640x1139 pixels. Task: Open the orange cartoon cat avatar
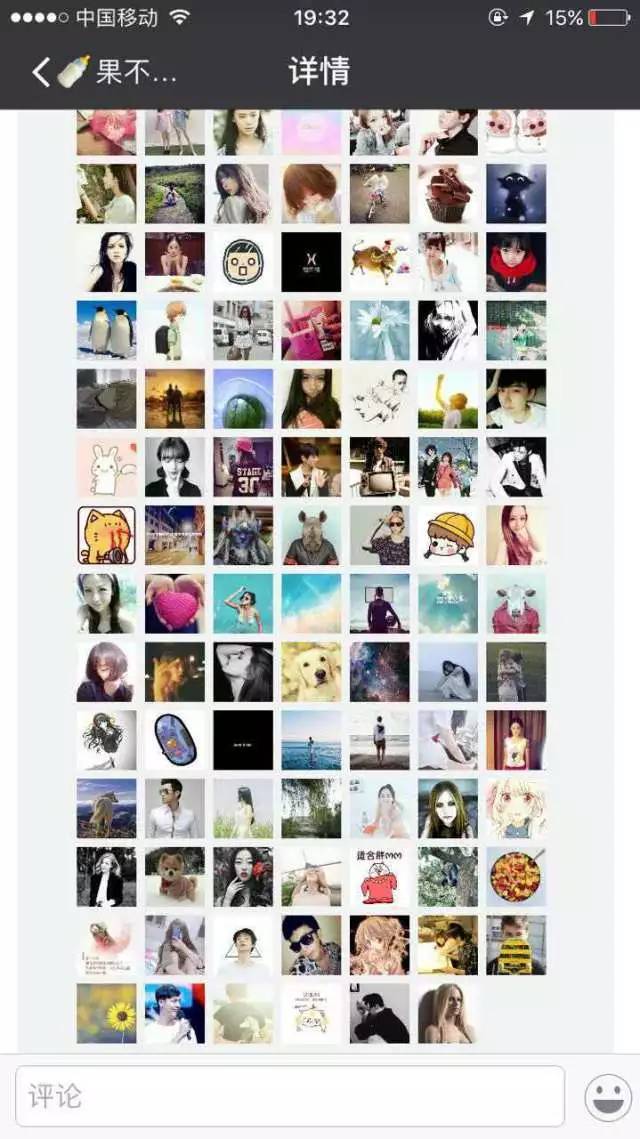[x=106, y=535]
